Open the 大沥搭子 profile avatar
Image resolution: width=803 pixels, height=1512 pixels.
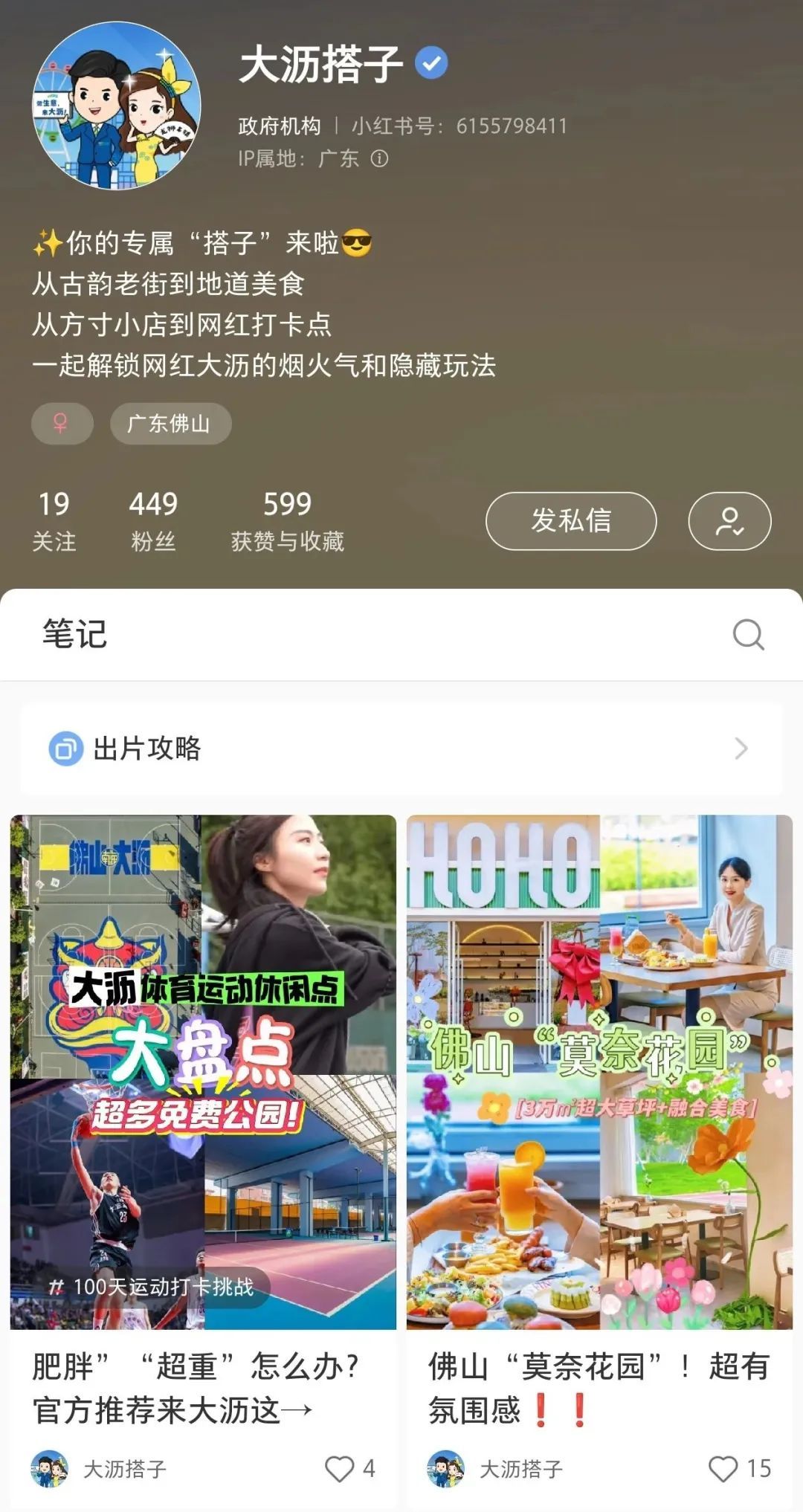coord(117,105)
